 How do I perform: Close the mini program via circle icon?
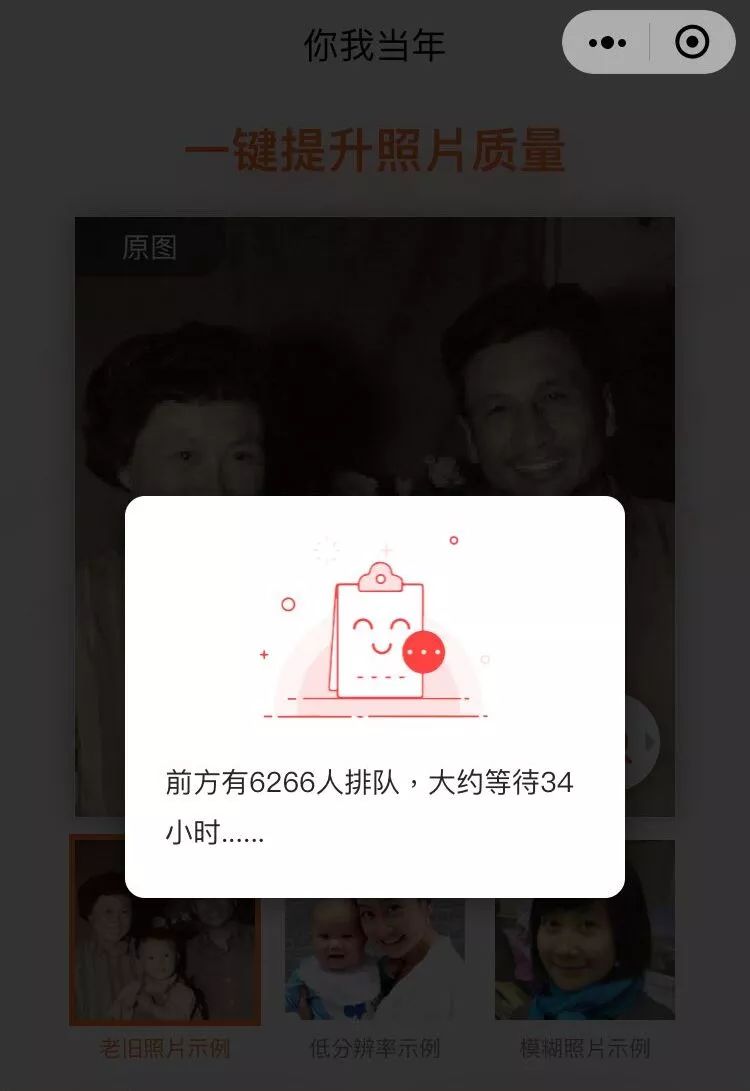pyautogui.click(x=692, y=43)
